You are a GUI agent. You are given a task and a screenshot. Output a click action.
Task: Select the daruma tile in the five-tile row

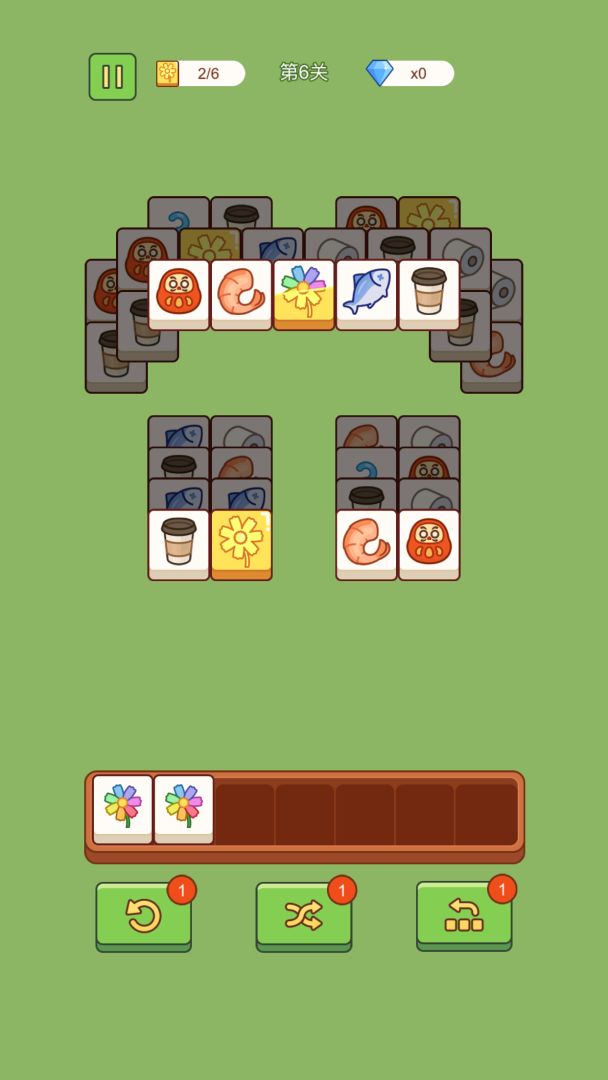point(178,295)
